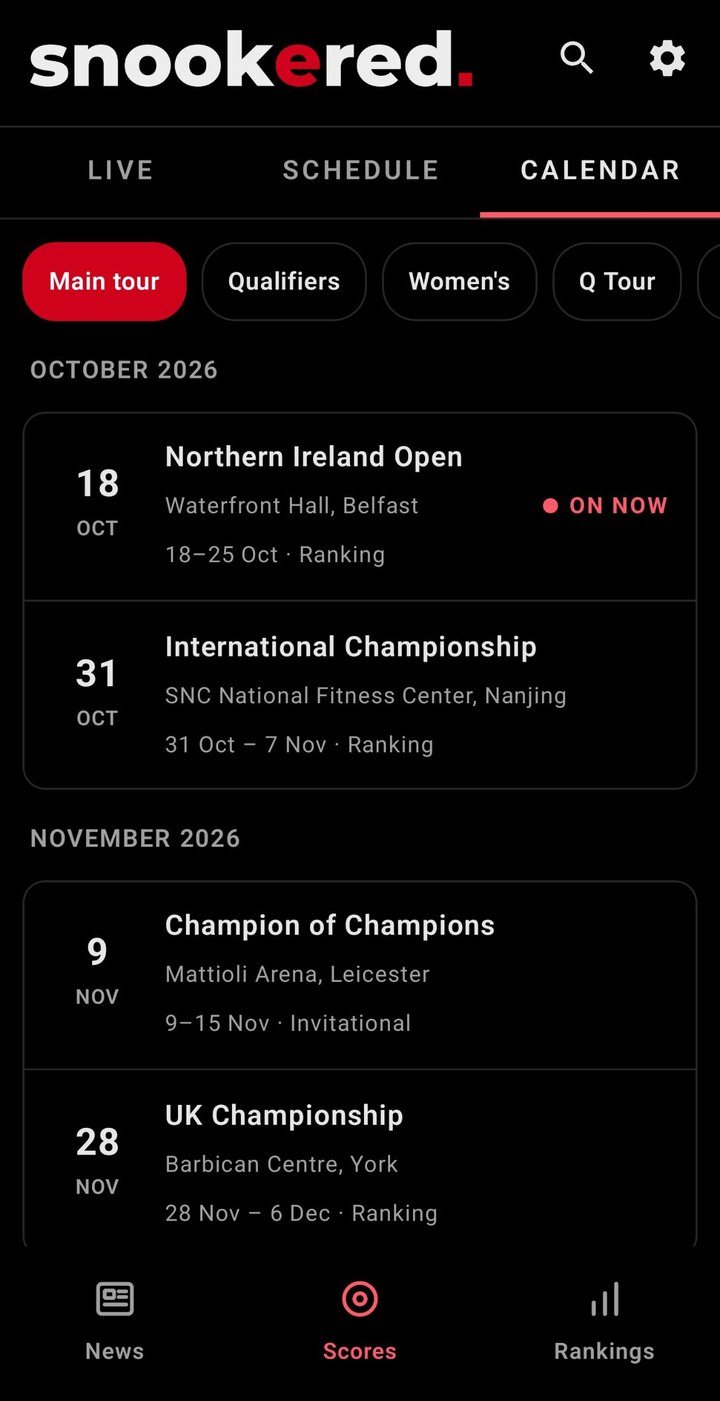Switch to the Live tab
This screenshot has width=720, height=1401.
[120, 171]
